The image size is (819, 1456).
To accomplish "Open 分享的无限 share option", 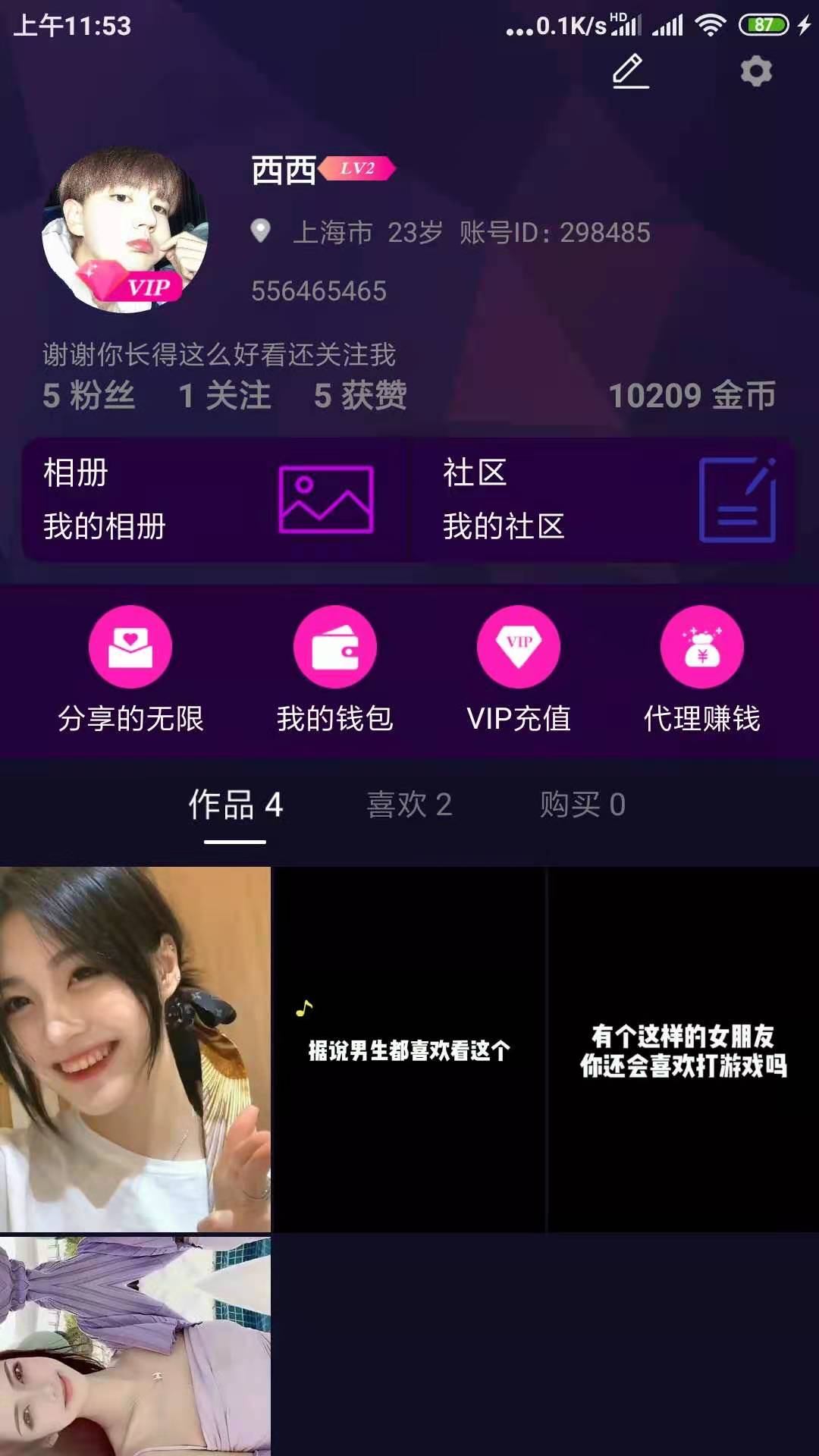I will pyautogui.click(x=130, y=669).
